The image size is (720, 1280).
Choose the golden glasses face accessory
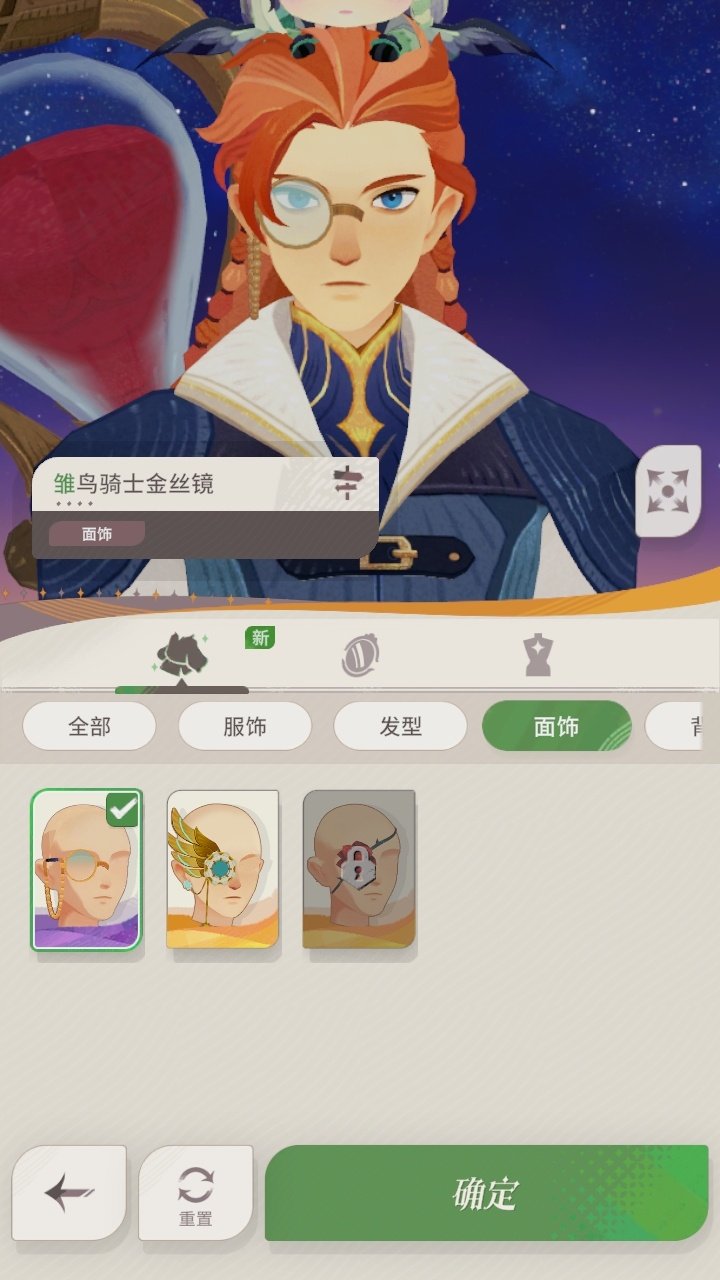point(87,869)
